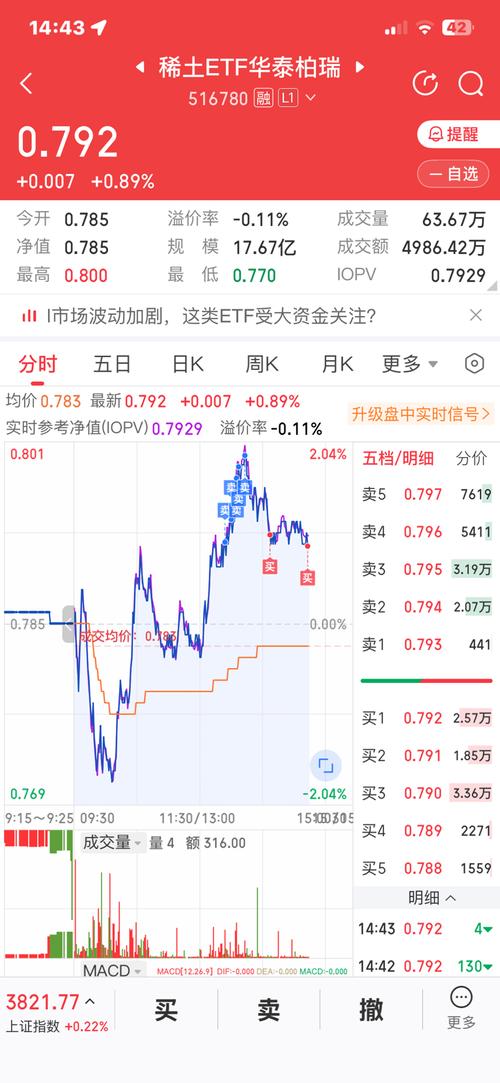Image resolution: width=500 pixels, height=1083 pixels.
Task: Select the 周K chart tab
Action: pyautogui.click(x=262, y=363)
